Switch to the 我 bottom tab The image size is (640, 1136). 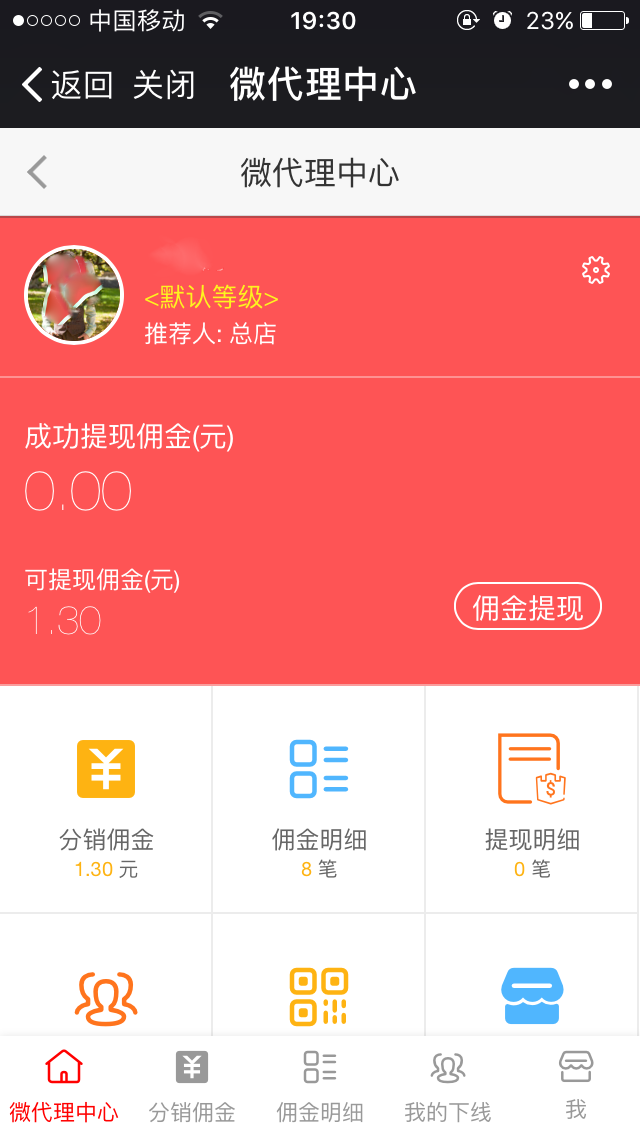[575, 1086]
